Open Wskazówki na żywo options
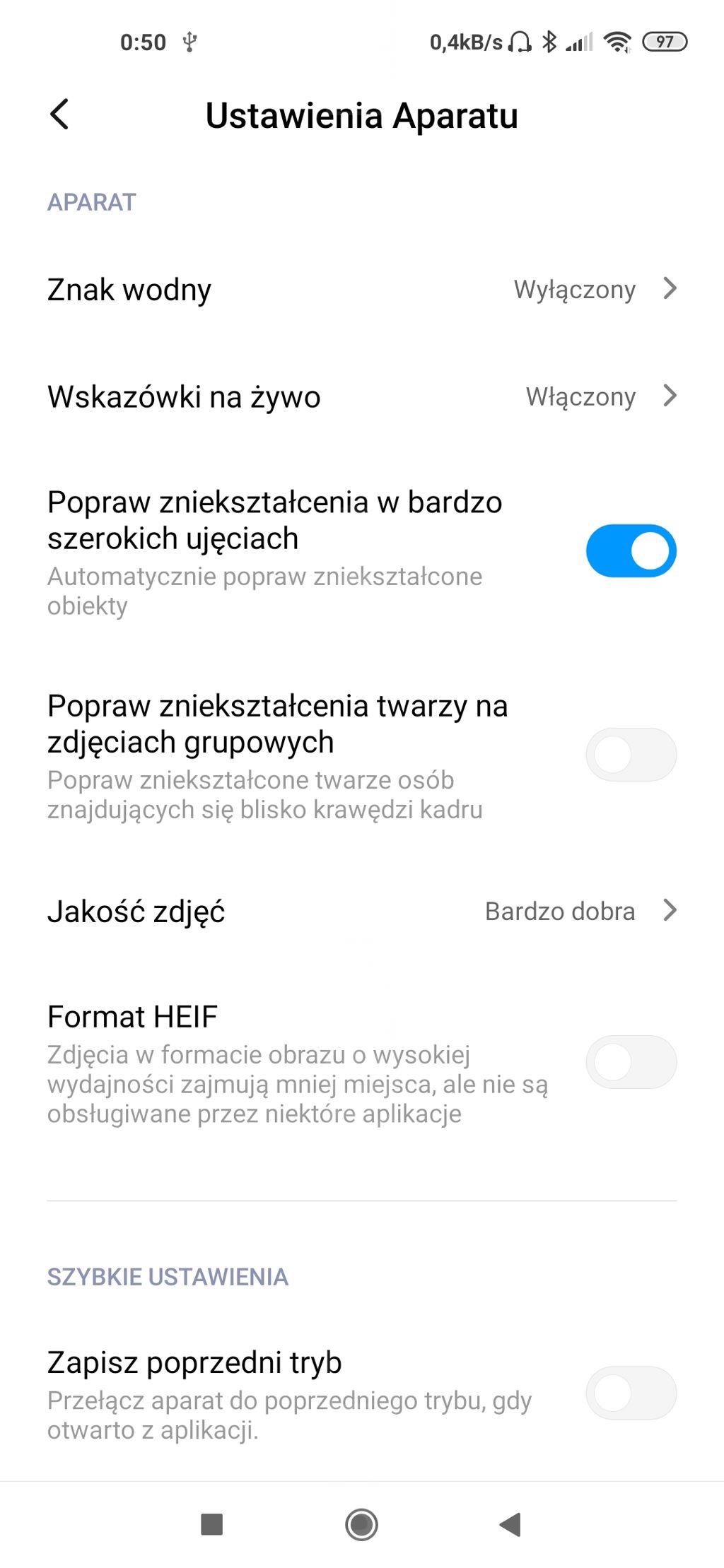This screenshot has height=1568, width=724. [361, 396]
